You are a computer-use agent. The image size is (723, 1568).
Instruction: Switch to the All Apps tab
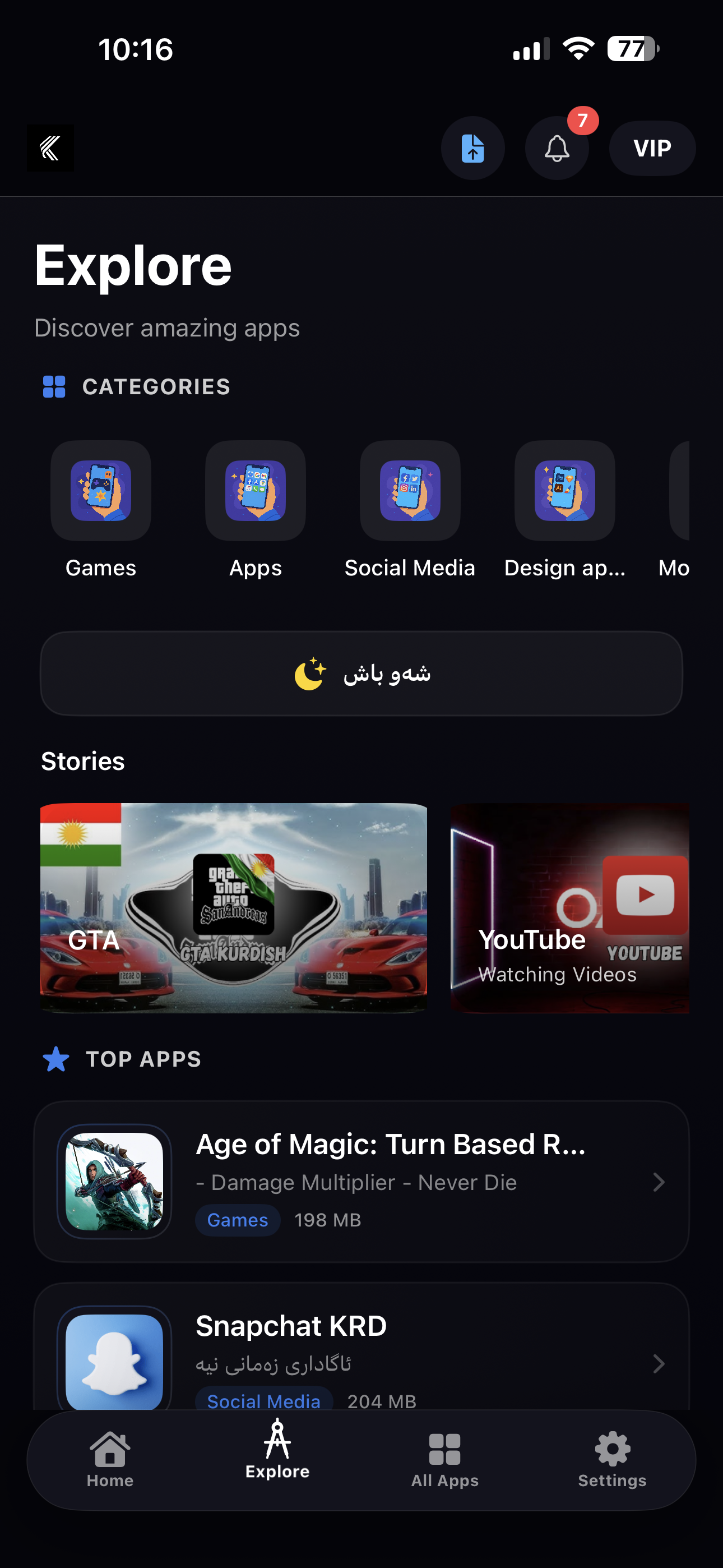(x=445, y=1461)
